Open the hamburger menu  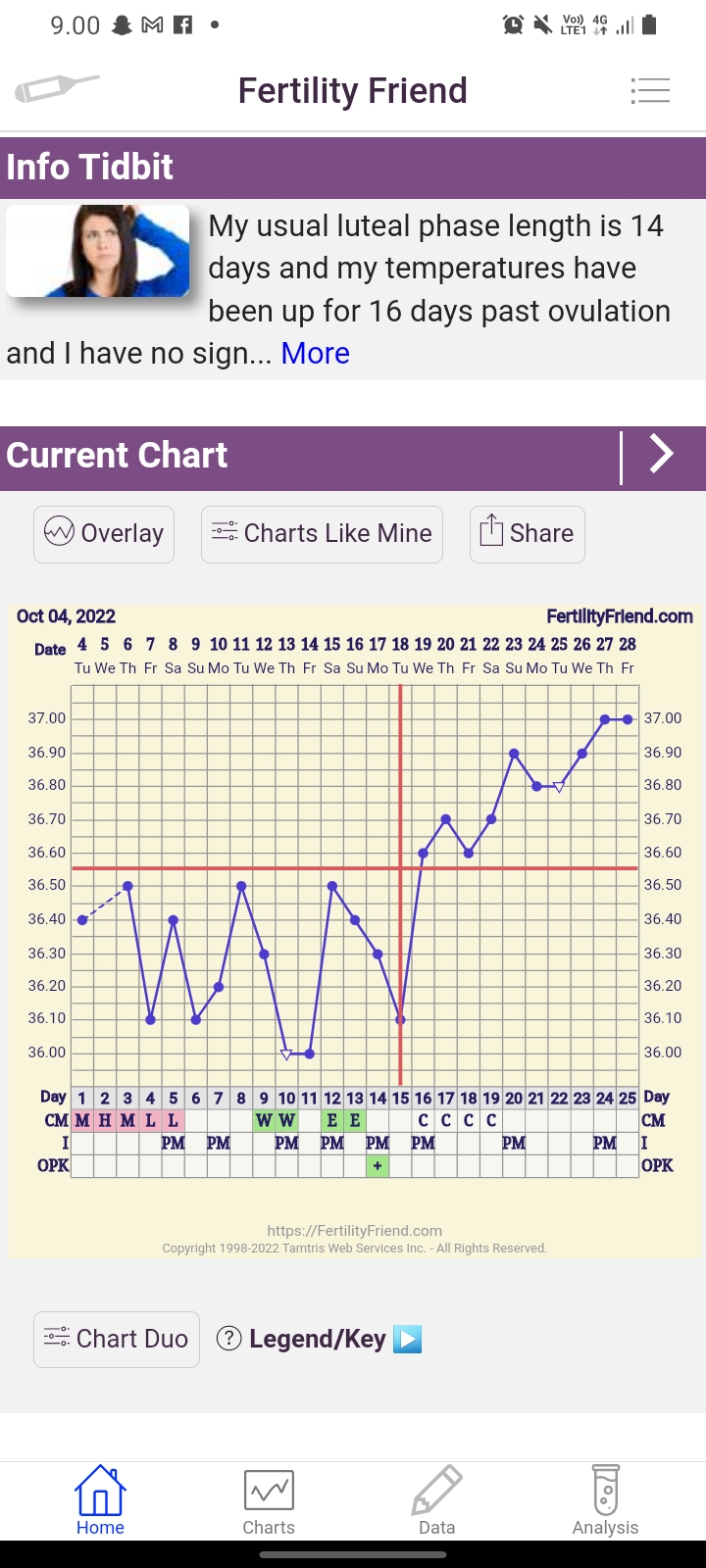pos(650,91)
